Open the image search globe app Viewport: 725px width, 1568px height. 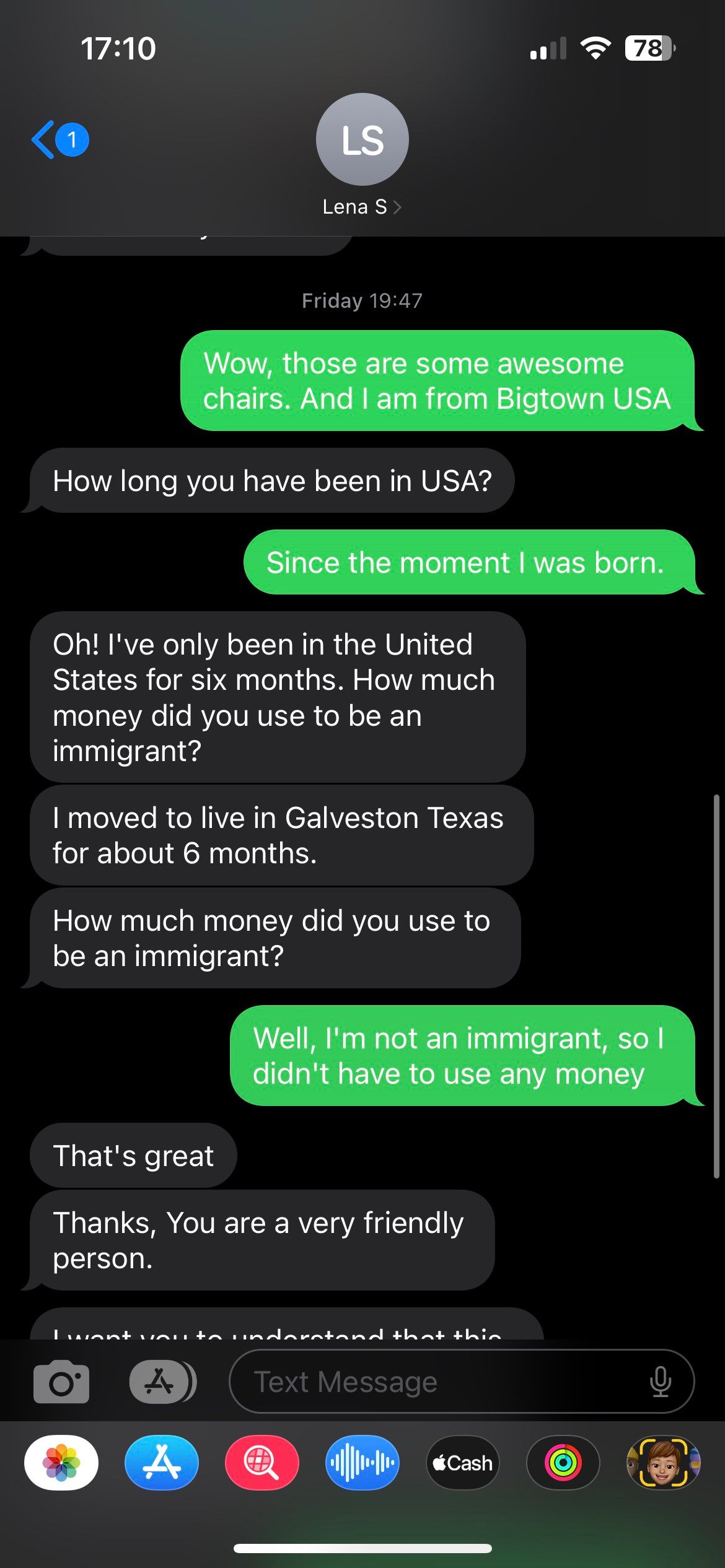pyautogui.click(x=261, y=1463)
